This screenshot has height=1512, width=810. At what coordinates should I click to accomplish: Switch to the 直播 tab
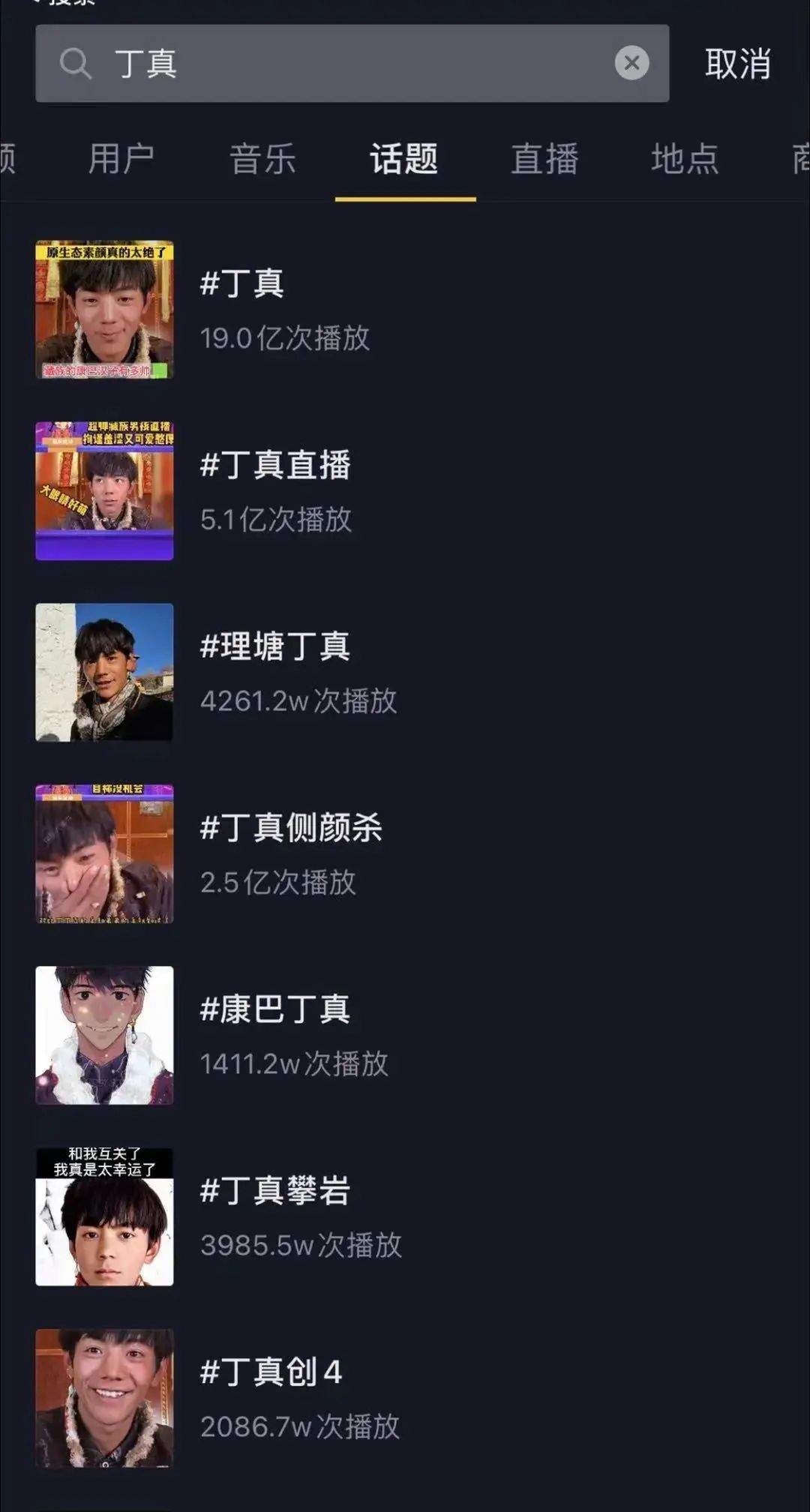coord(544,159)
